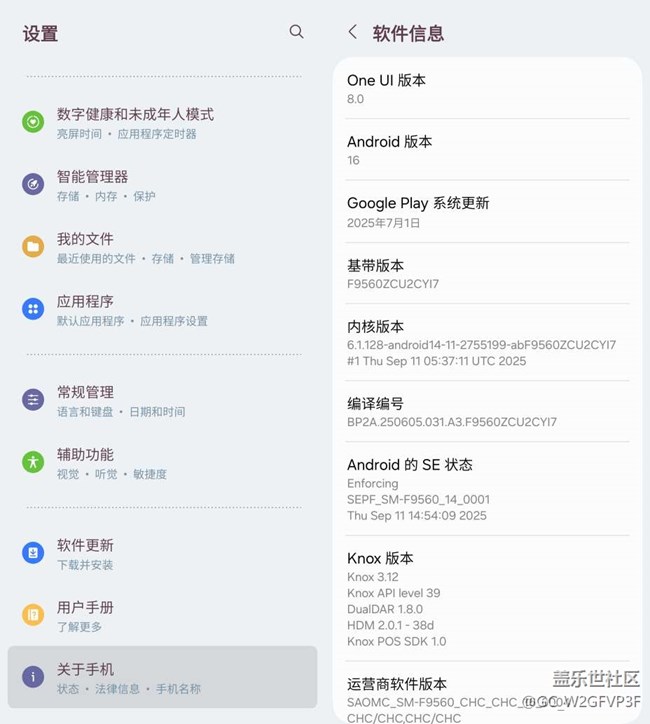Open the settings search icon
This screenshot has height=724, width=650.
click(296, 32)
